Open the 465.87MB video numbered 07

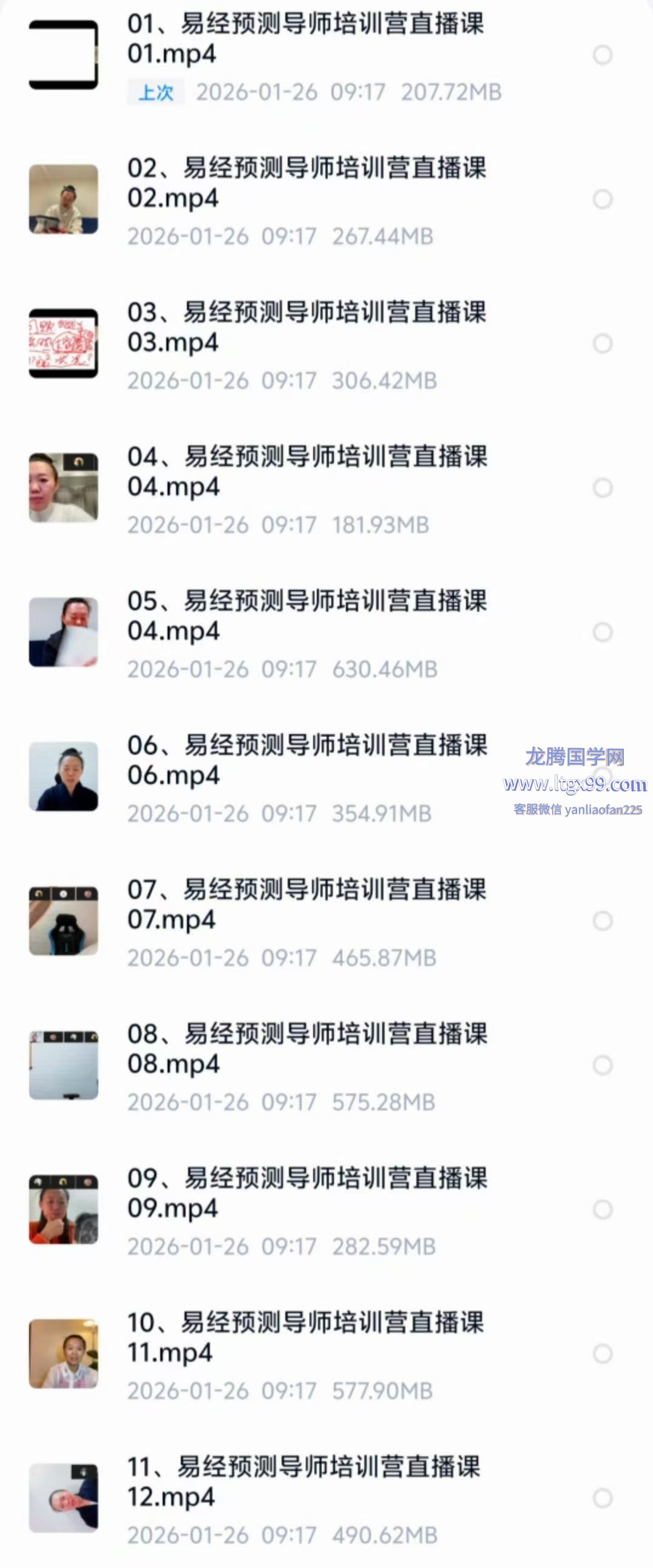point(305,905)
